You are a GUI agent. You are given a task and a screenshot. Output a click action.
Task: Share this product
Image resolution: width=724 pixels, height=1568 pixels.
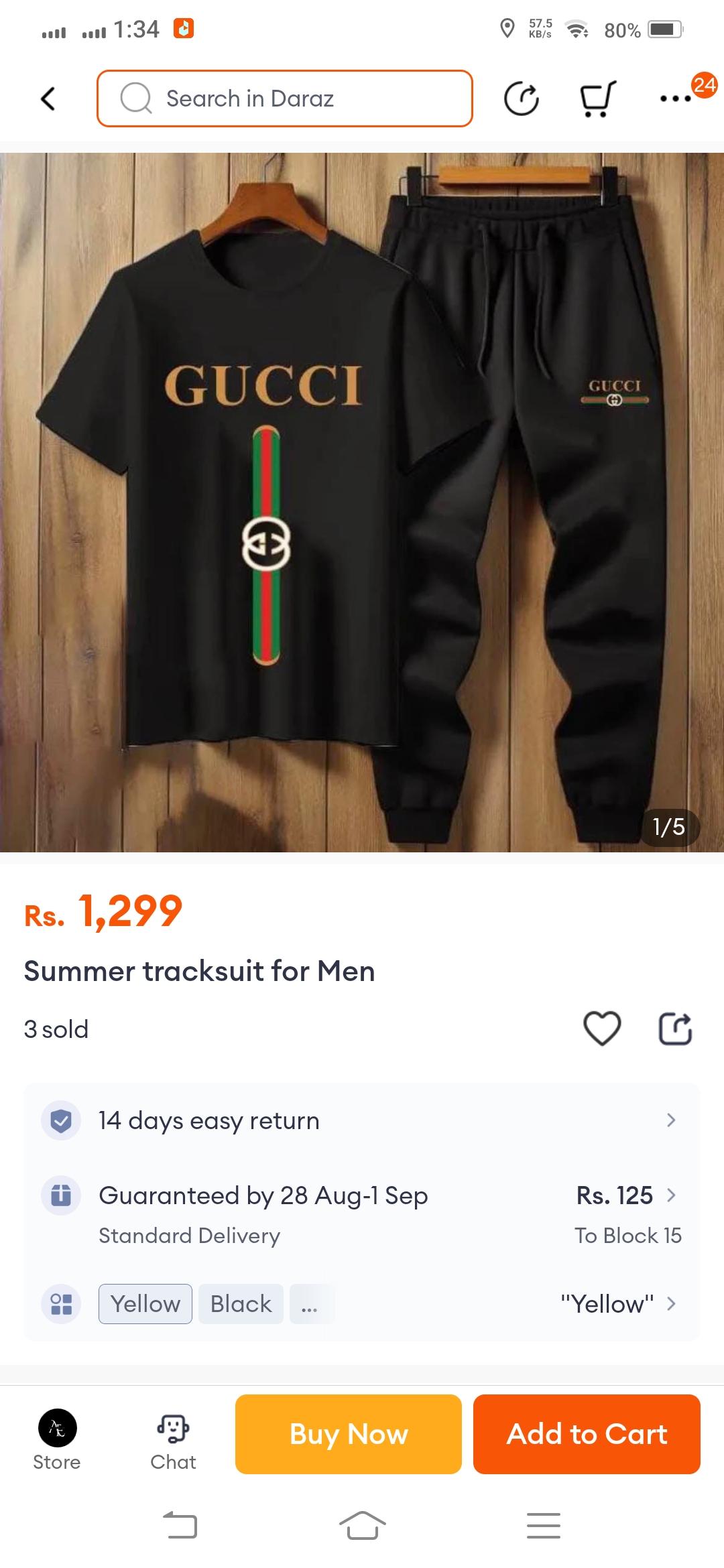(x=675, y=1029)
